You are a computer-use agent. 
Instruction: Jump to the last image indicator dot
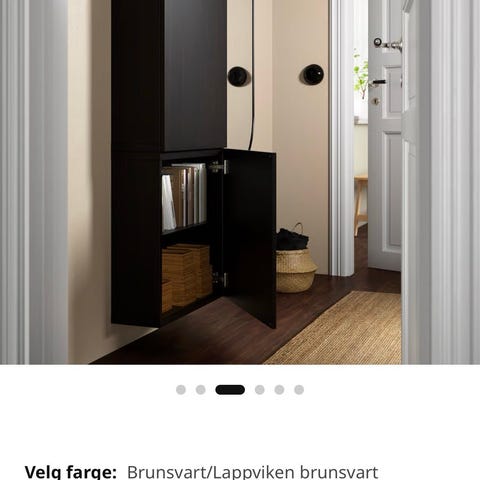[x=299, y=390]
